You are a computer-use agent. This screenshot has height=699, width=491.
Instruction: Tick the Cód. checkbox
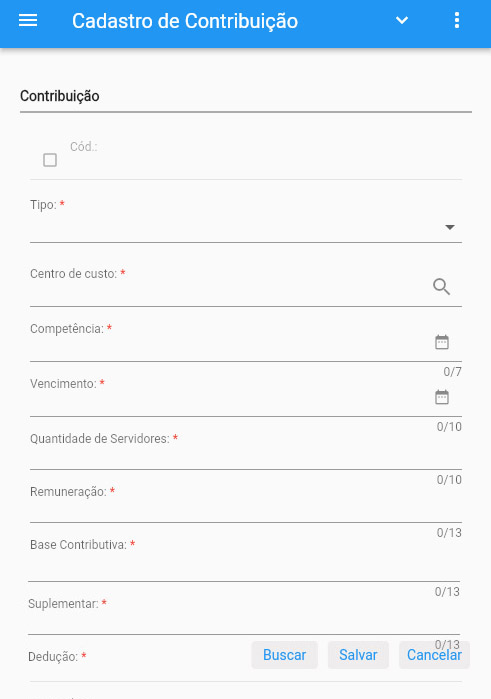pyautogui.click(x=50, y=160)
